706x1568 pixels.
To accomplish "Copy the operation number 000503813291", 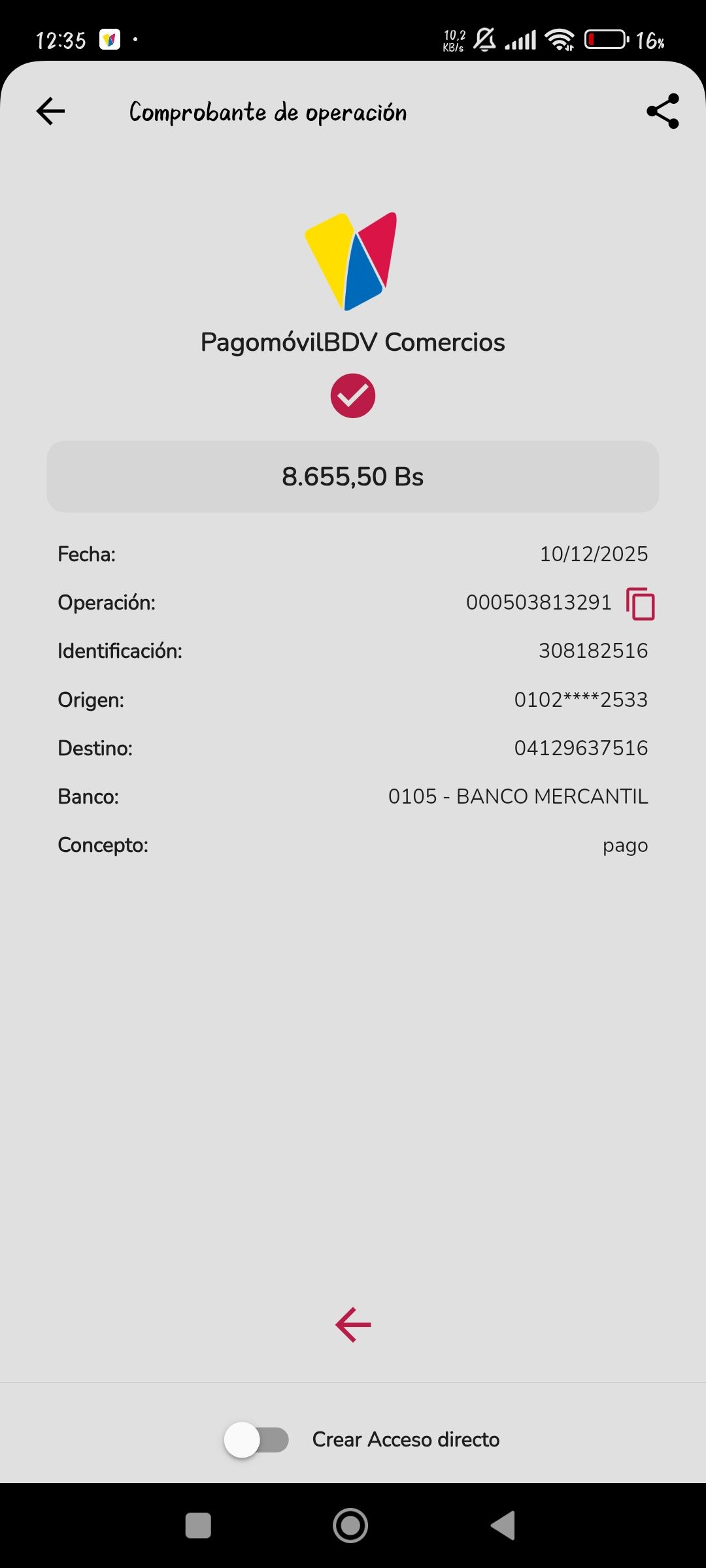I will (x=640, y=603).
